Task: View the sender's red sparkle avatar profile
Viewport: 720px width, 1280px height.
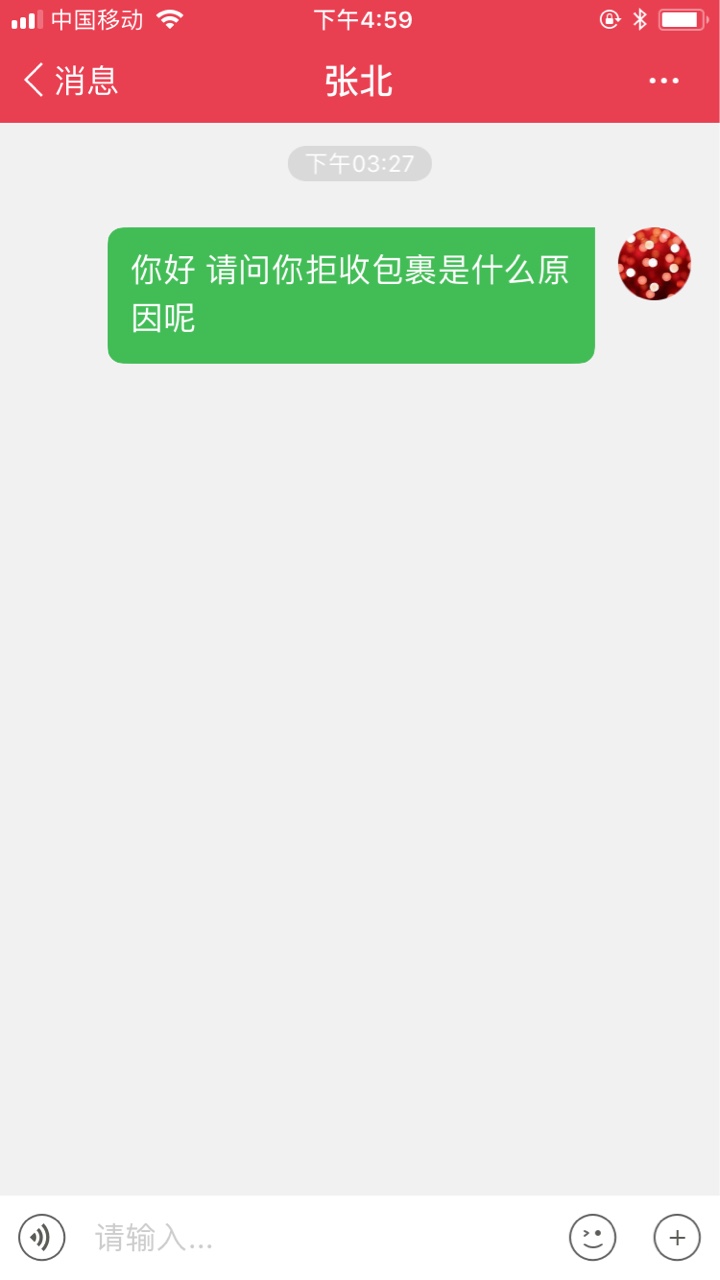Action: 655,264
